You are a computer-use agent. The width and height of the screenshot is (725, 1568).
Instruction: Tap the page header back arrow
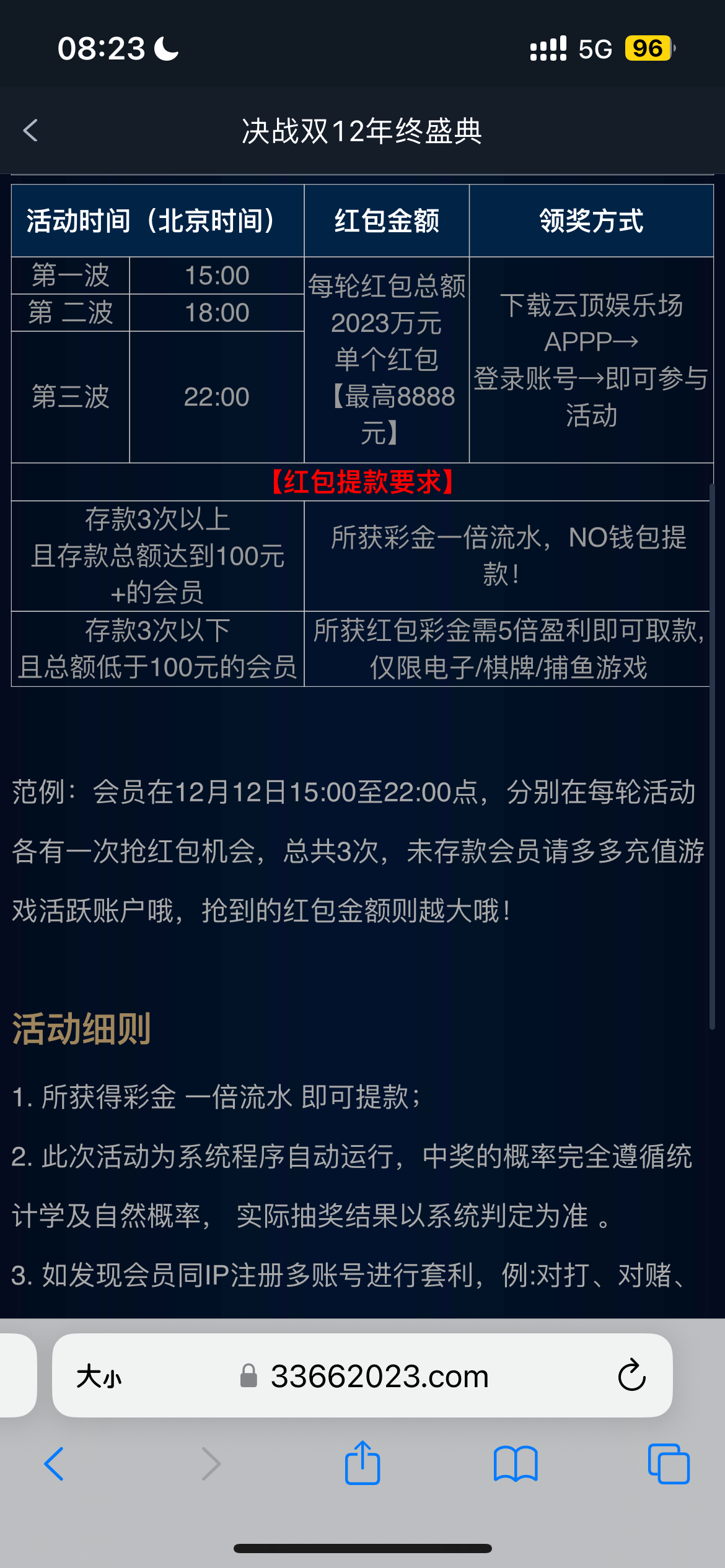click(x=30, y=131)
